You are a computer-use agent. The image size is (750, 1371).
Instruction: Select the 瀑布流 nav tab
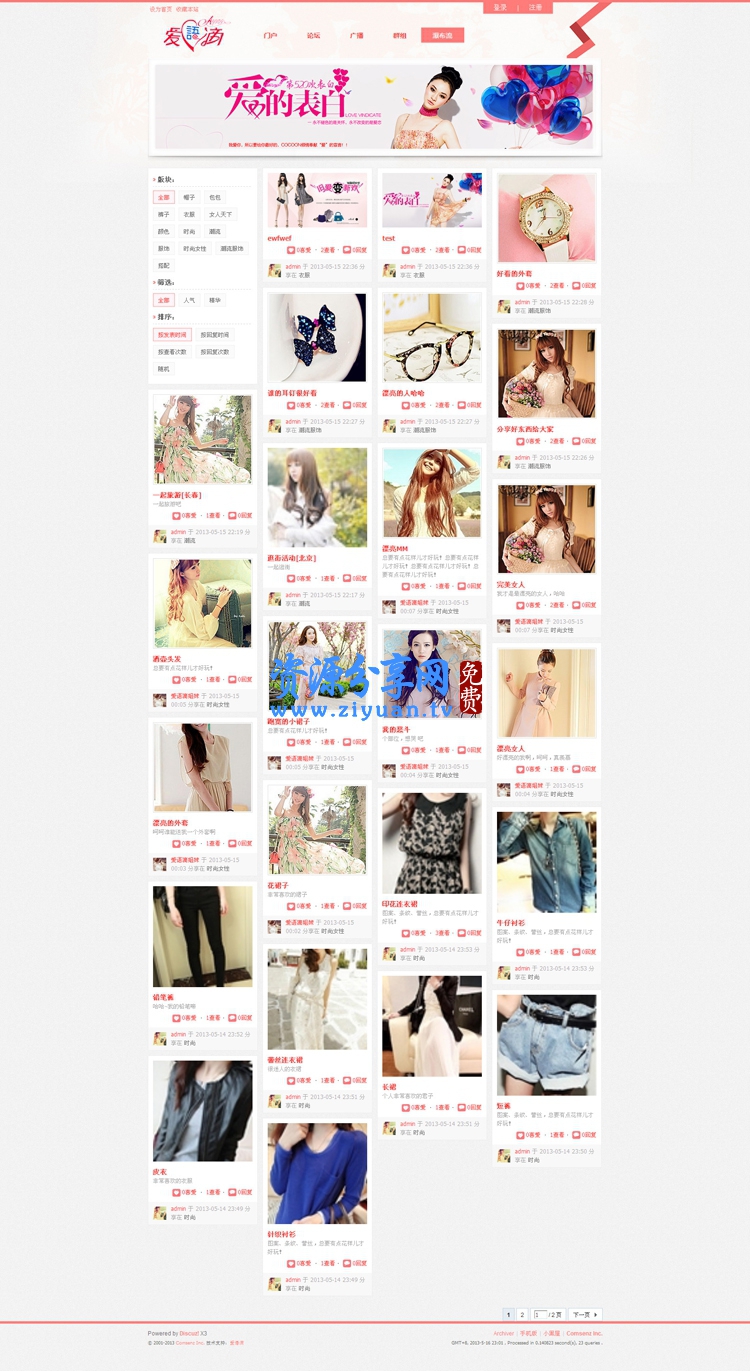coord(442,35)
